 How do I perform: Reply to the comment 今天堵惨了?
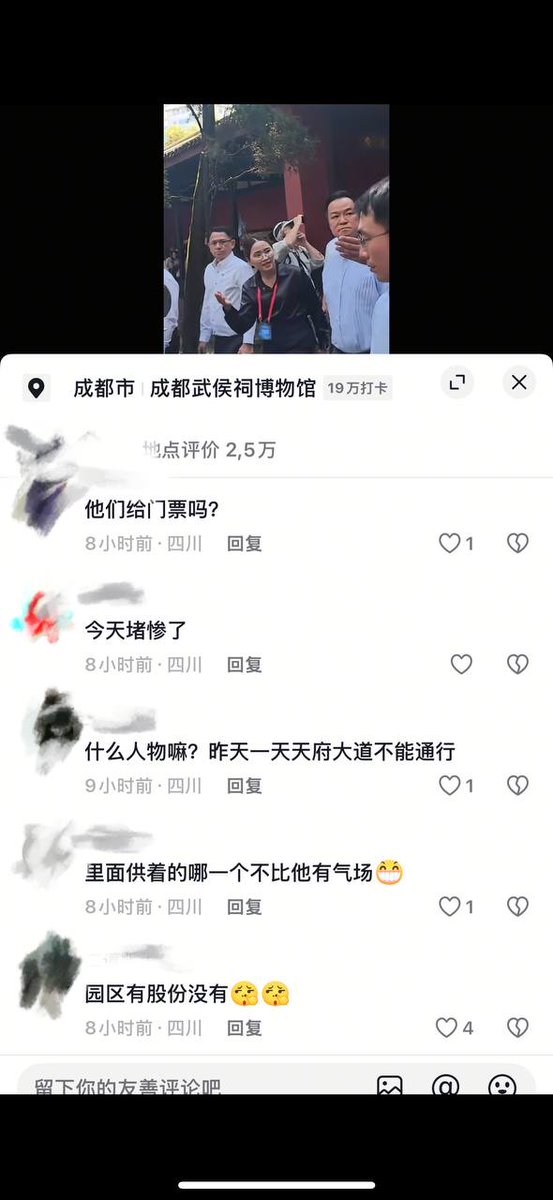[x=245, y=665]
